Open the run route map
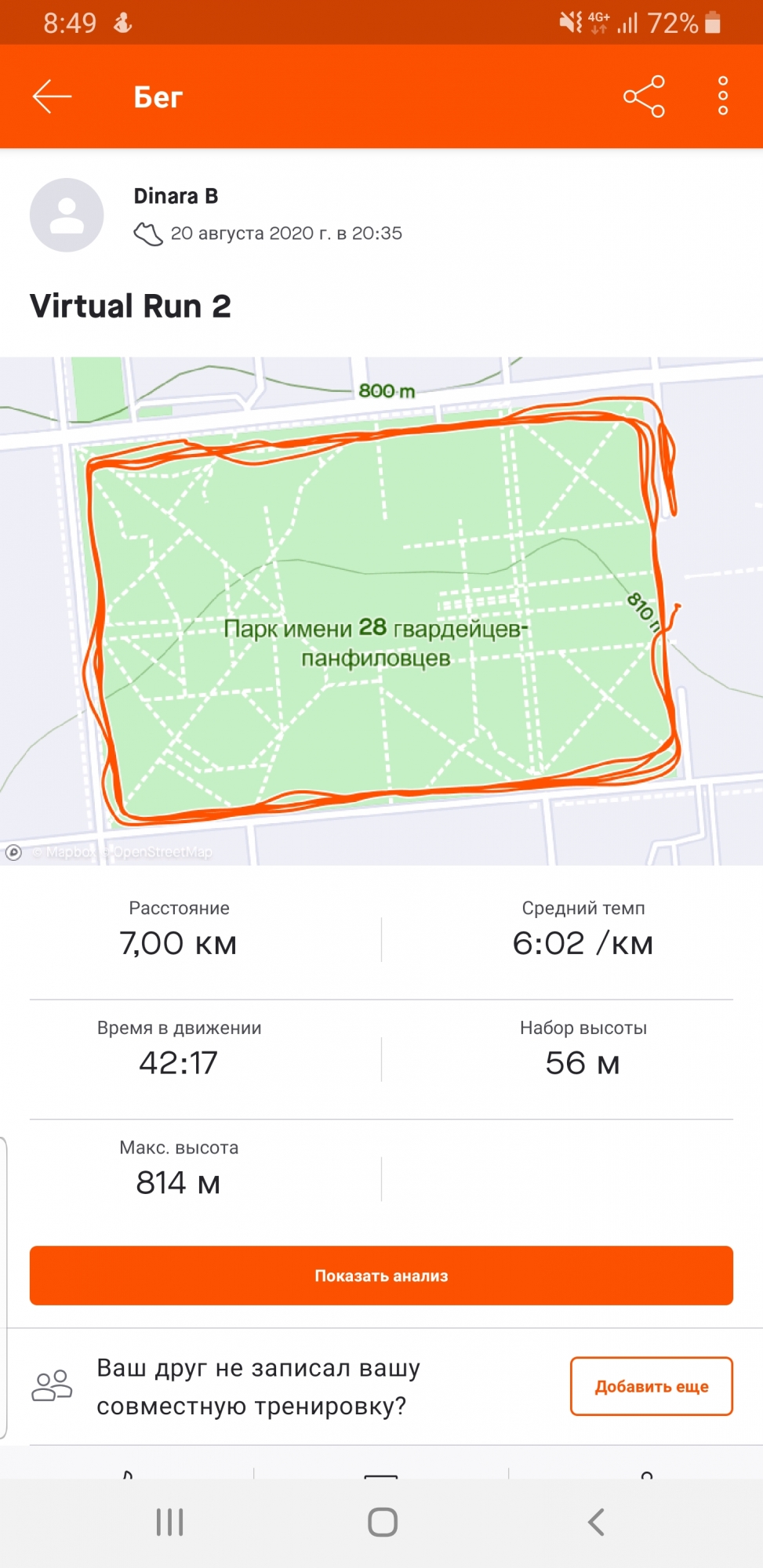The width and height of the screenshot is (763, 1568). 381,612
